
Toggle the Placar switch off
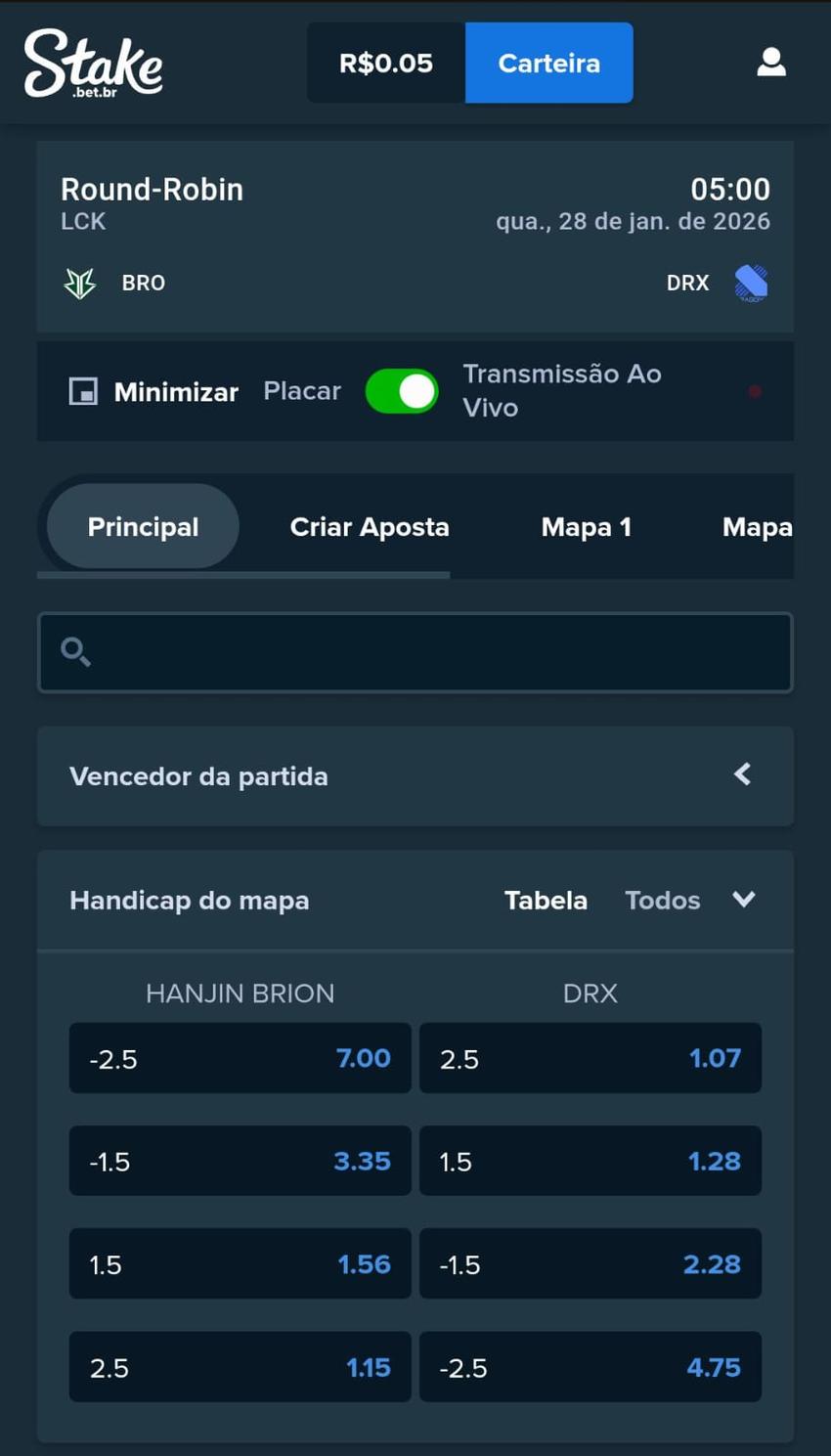click(401, 390)
